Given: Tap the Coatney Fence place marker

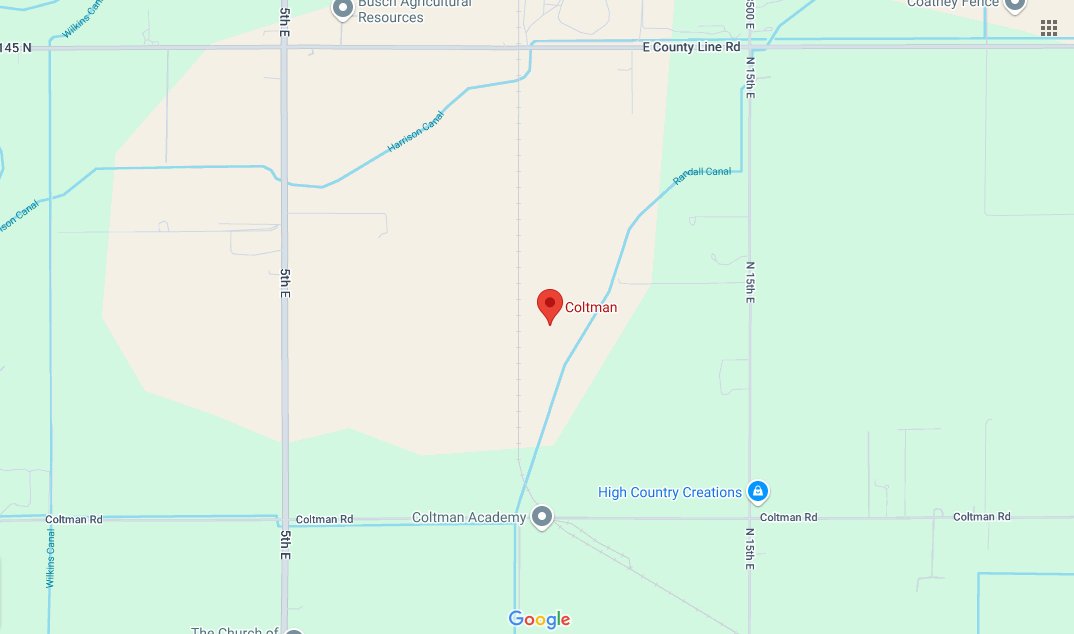Looking at the screenshot, I should pos(1015,4).
